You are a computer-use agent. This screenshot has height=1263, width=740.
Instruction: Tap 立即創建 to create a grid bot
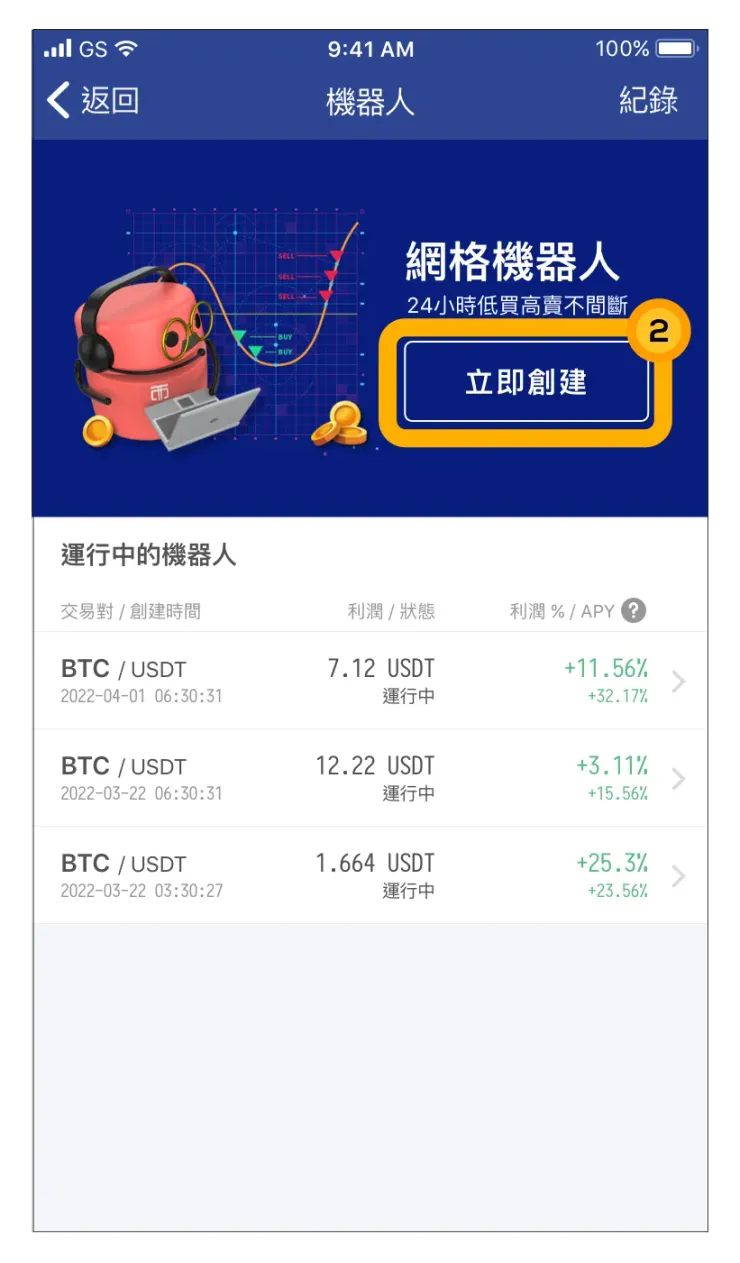(526, 382)
